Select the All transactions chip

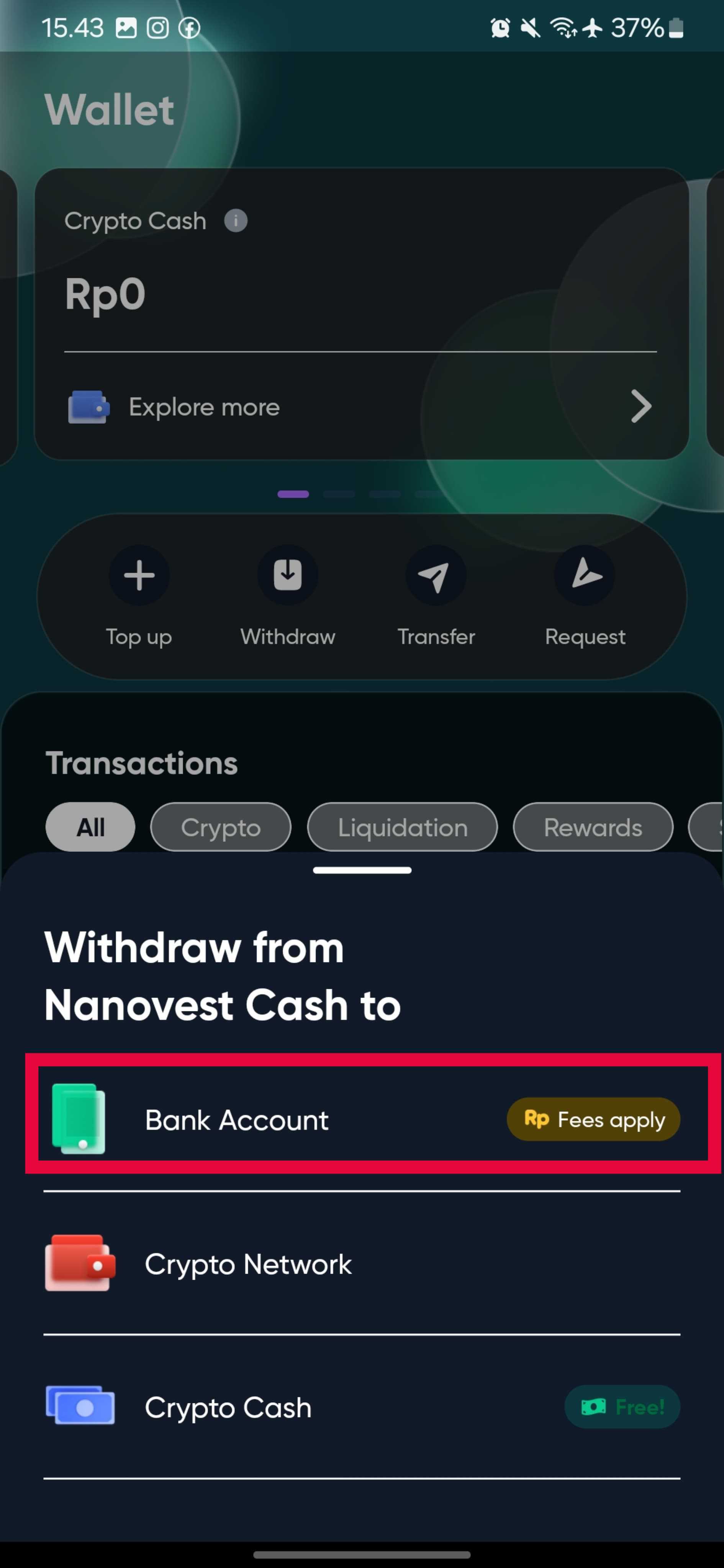pyautogui.click(x=90, y=827)
